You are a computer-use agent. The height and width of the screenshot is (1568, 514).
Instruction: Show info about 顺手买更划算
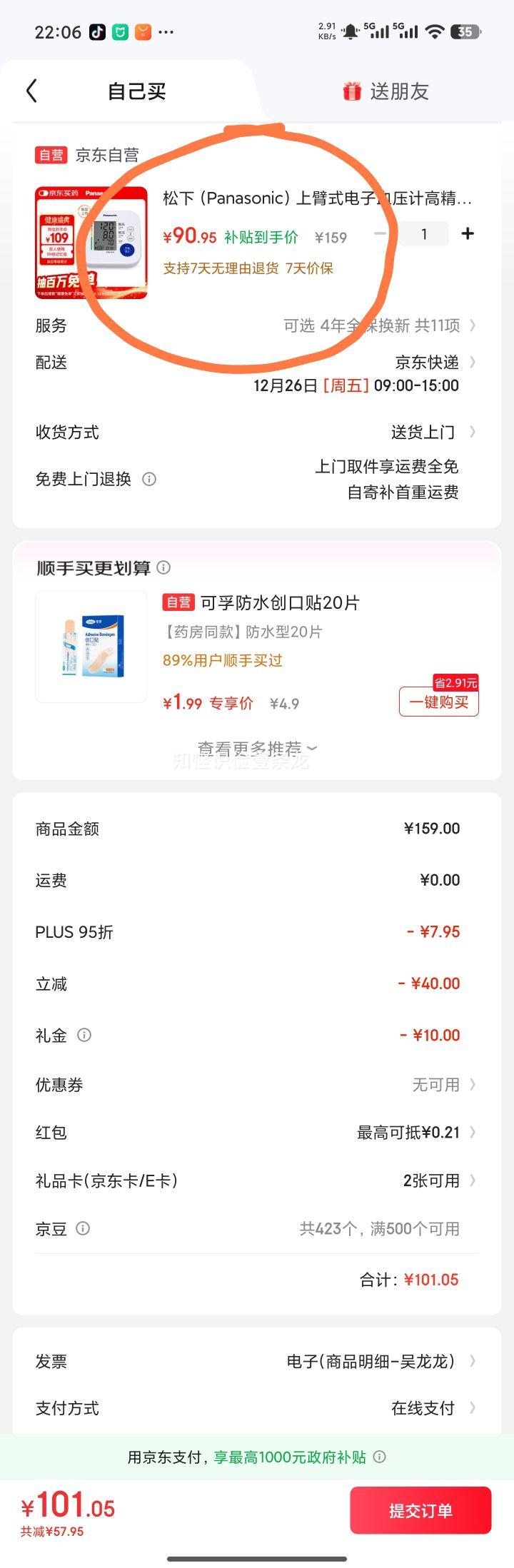click(x=163, y=567)
